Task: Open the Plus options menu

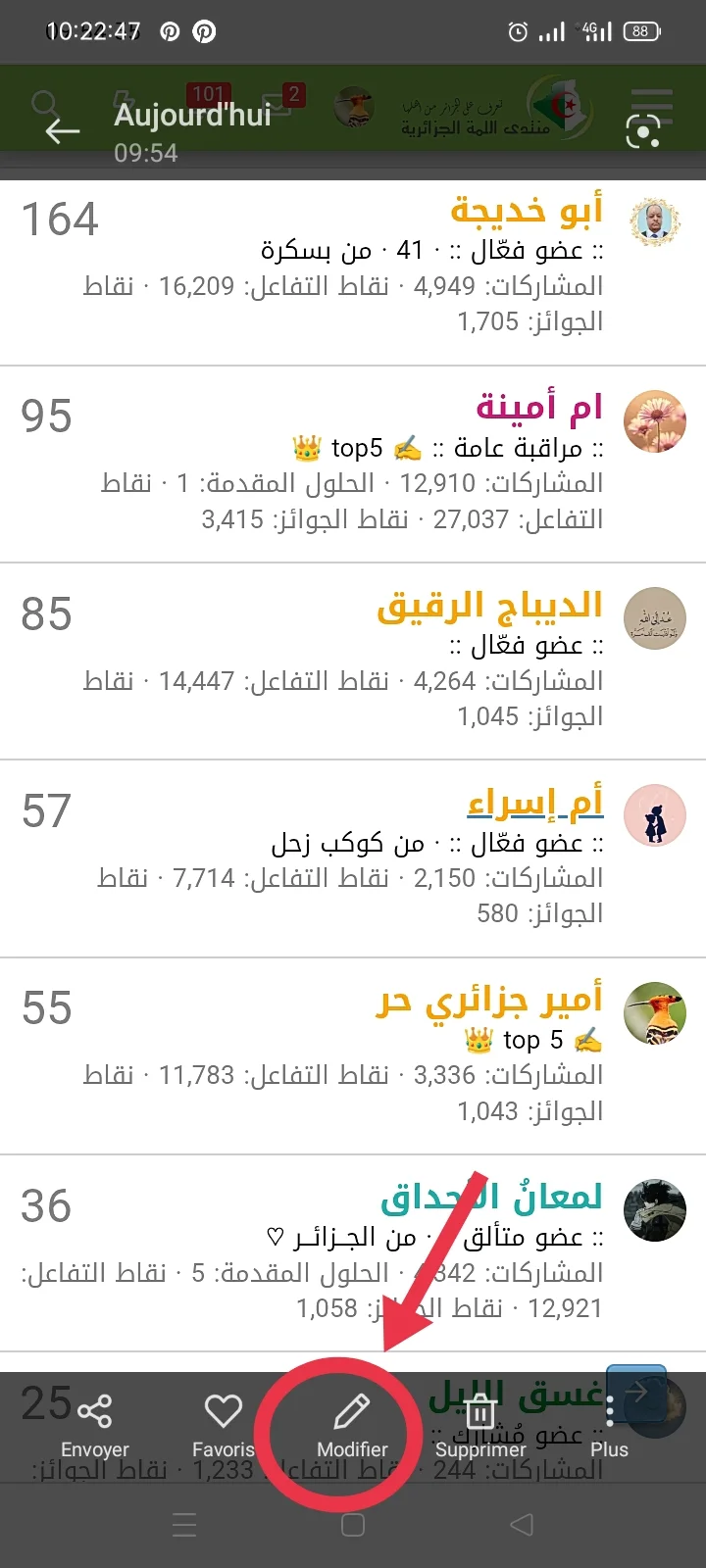Action: 609,1426
